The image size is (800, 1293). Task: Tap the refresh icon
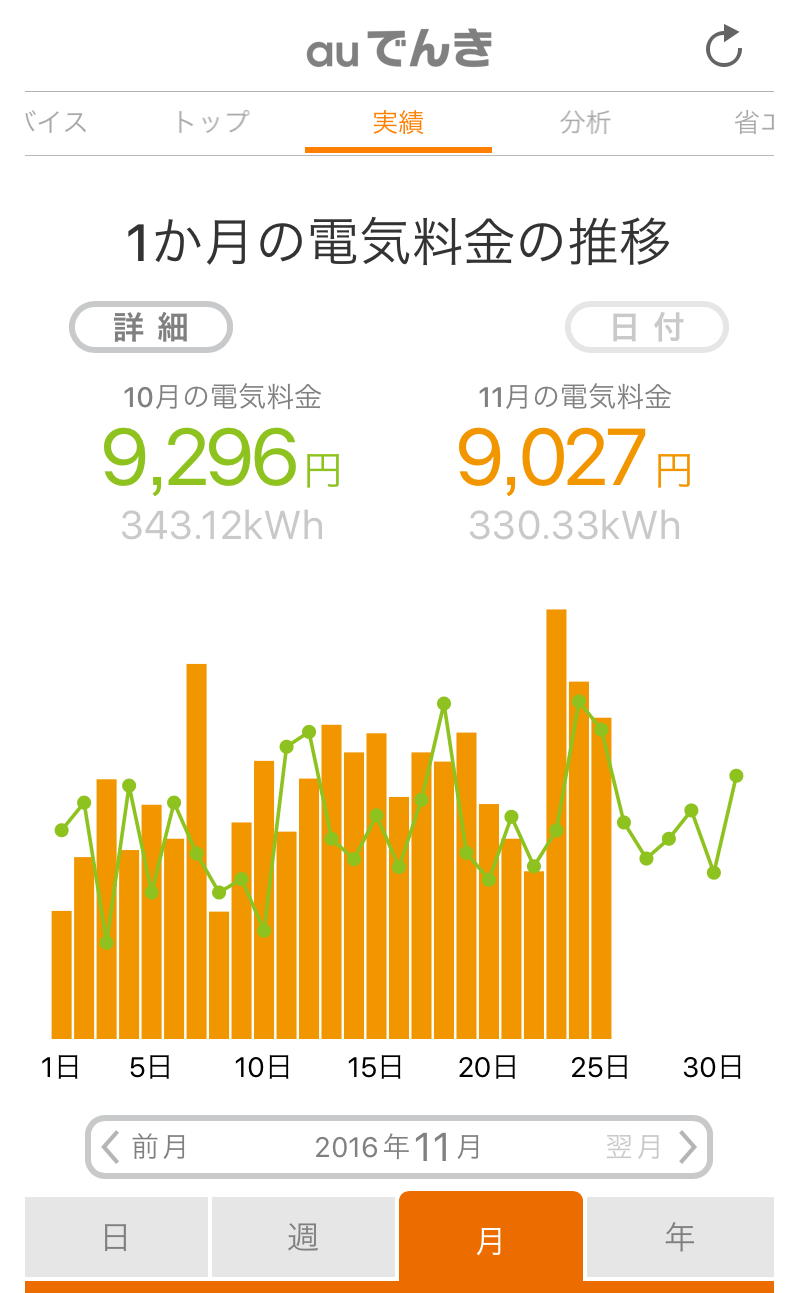pyautogui.click(x=723, y=48)
